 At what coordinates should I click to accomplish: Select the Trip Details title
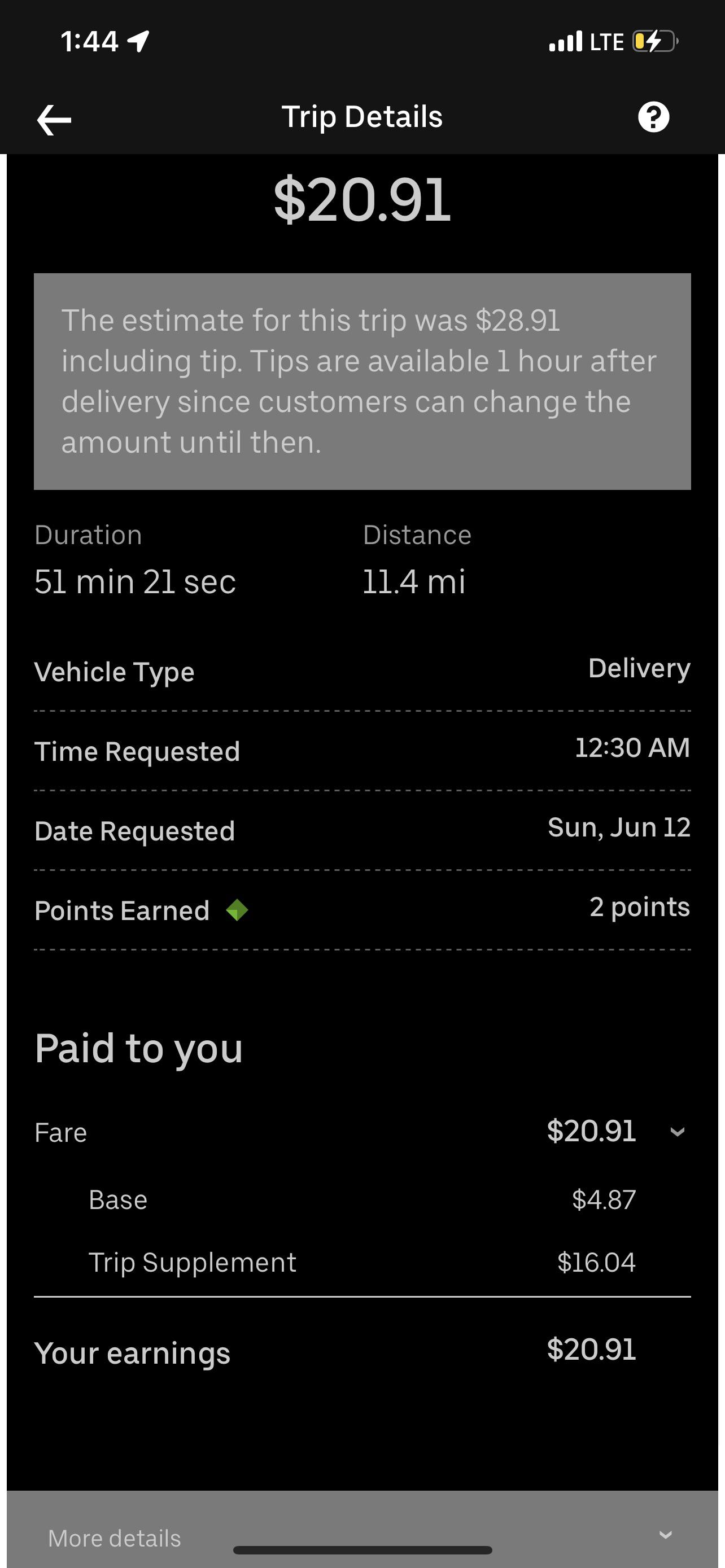point(362,116)
